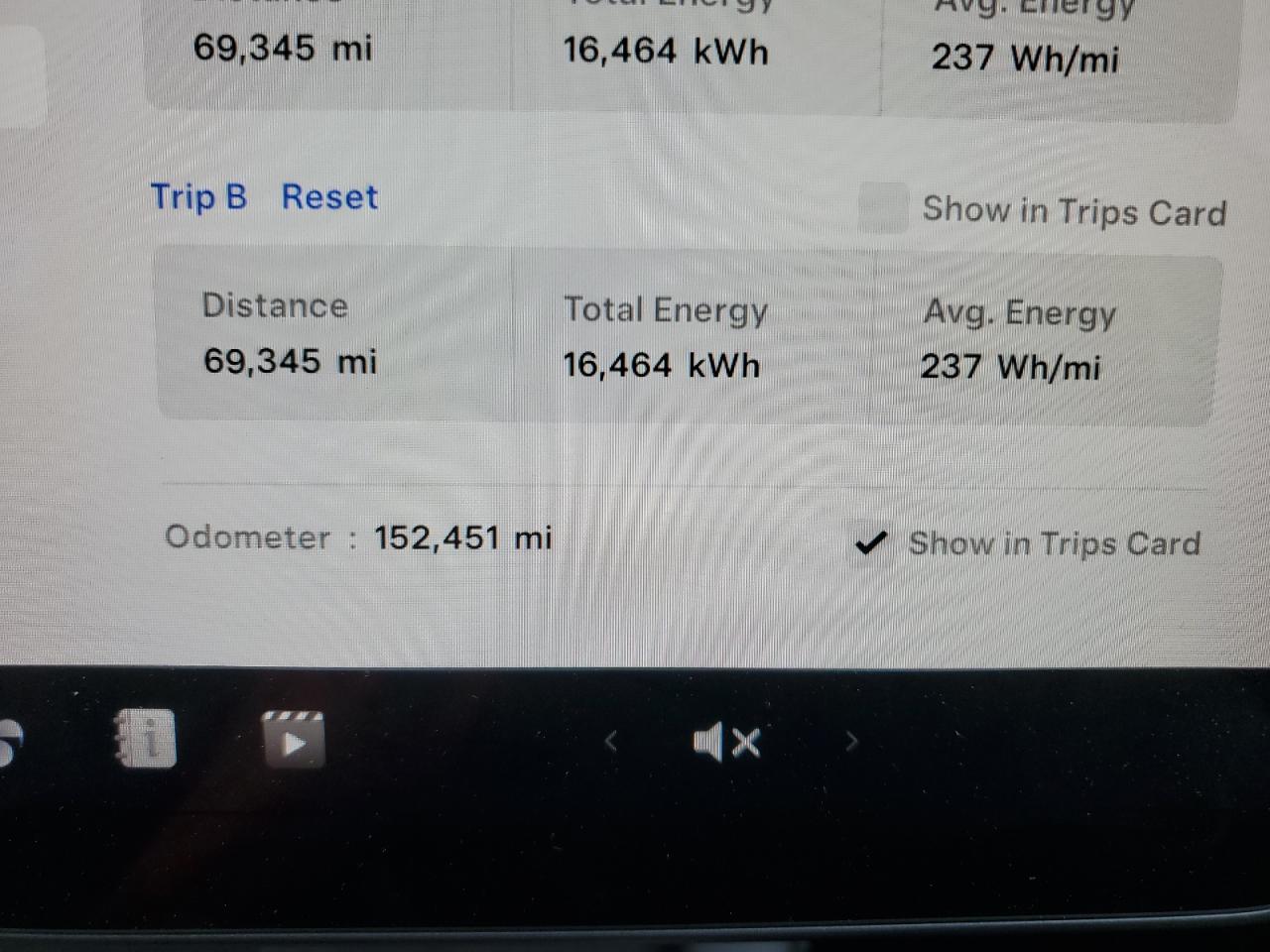This screenshot has height=952, width=1270.
Task: Uncheck Show in Trips Card for Odometer
Action: click(x=870, y=542)
